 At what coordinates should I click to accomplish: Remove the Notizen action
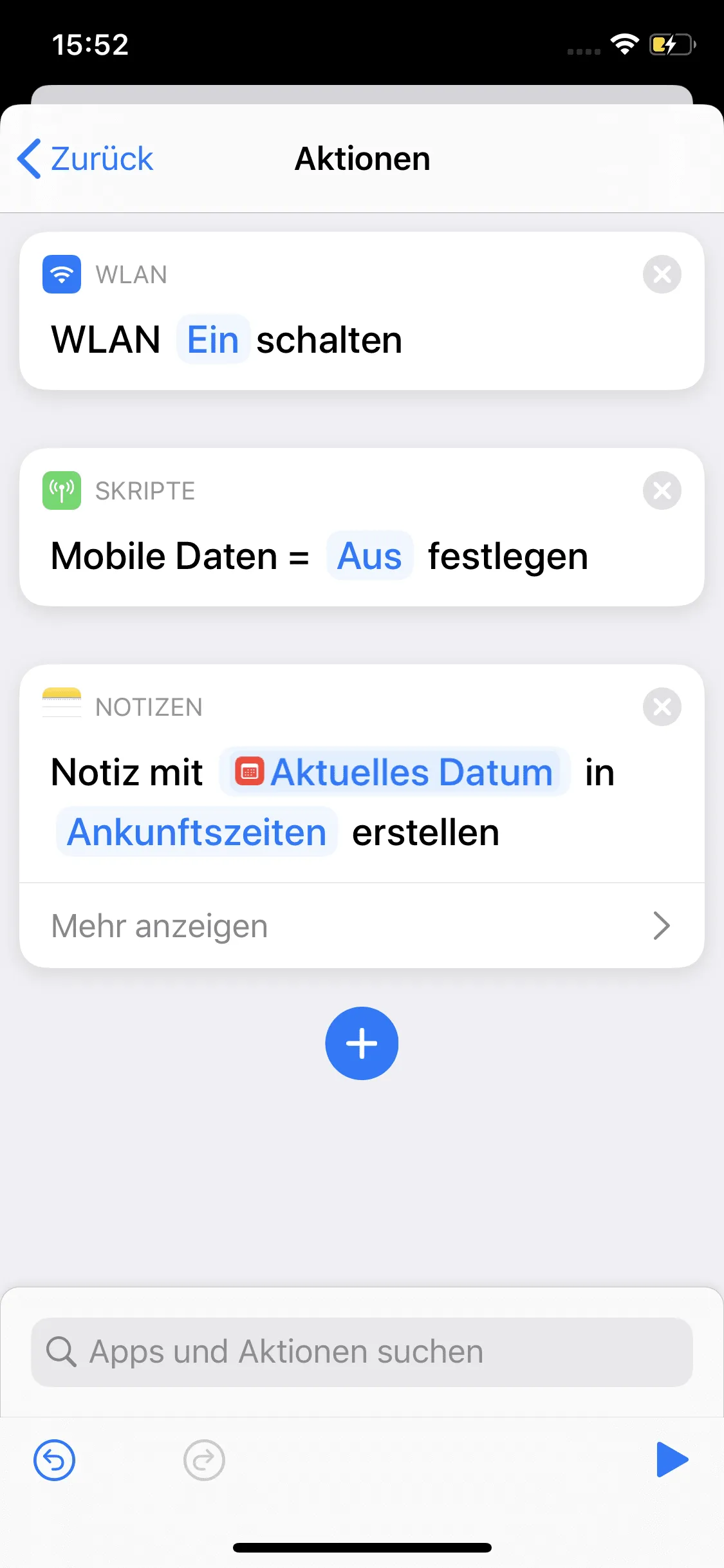click(x=662, y=707)
